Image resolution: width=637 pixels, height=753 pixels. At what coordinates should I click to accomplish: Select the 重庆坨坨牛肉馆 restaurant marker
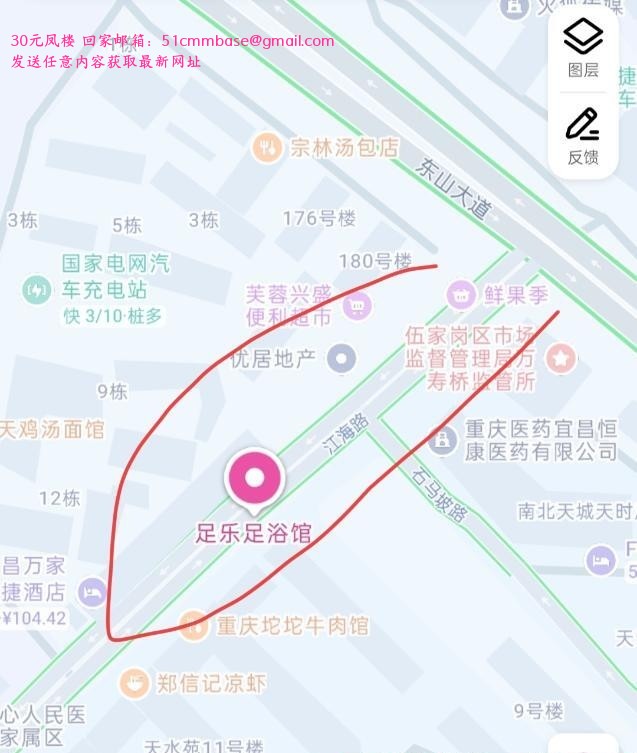tap(193, 625)
